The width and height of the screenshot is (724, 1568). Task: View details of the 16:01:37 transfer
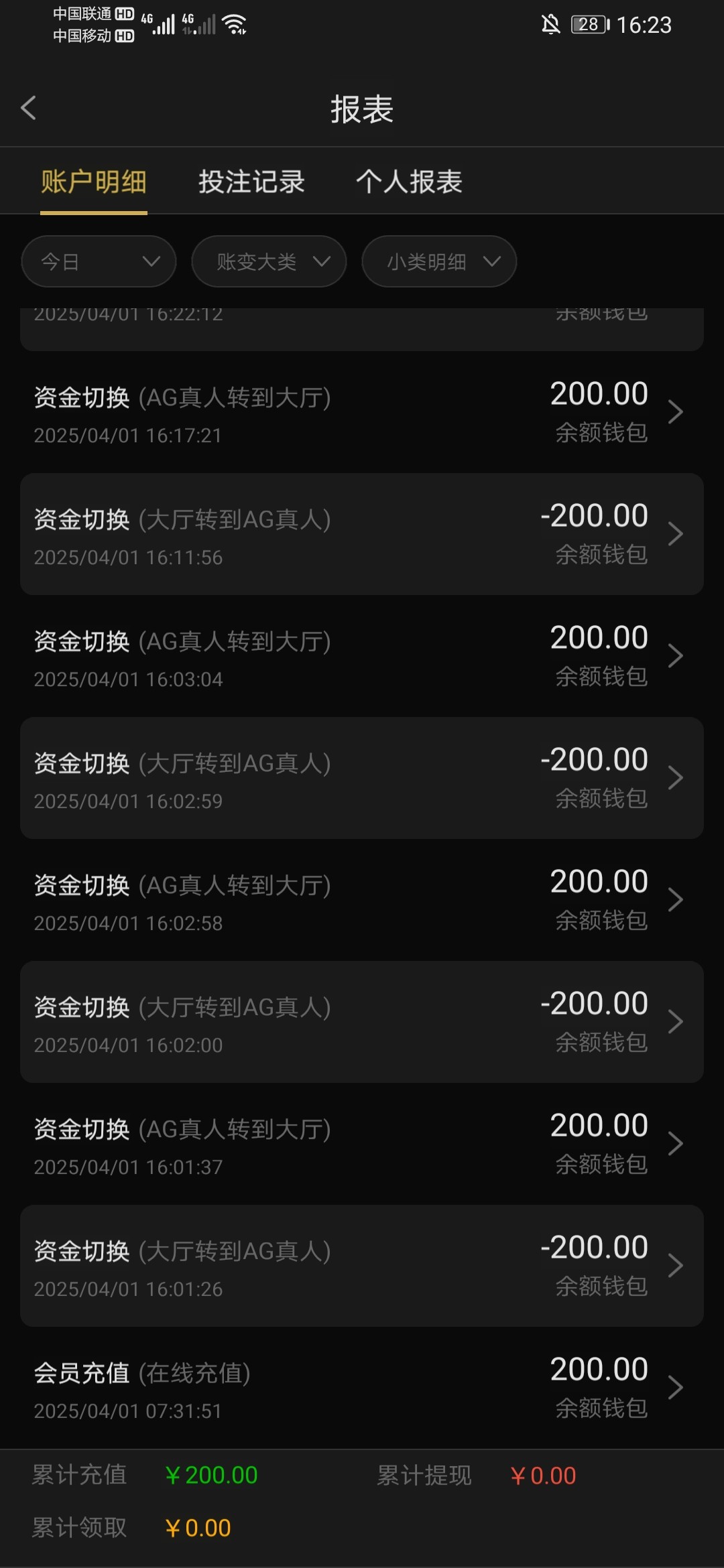point(362,1144)
